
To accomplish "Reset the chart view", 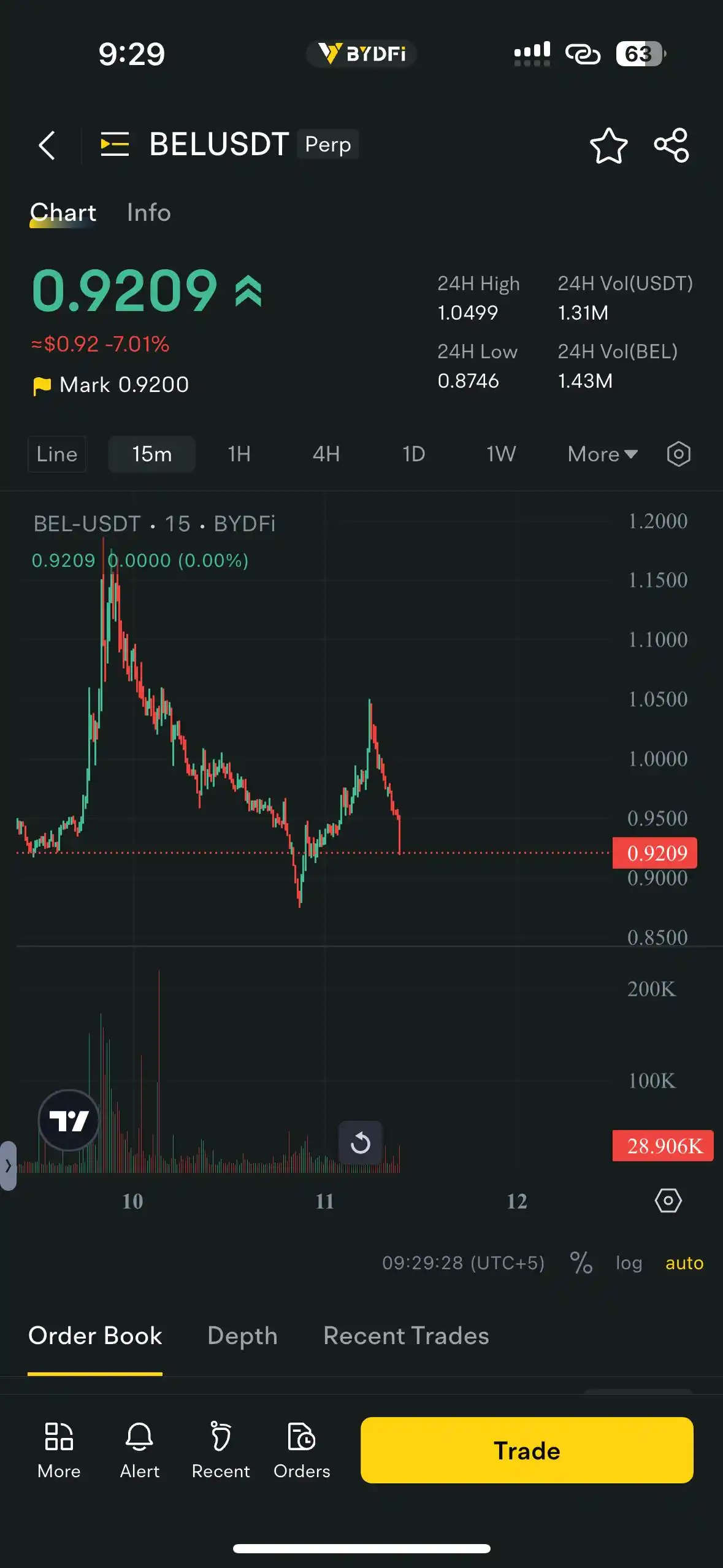I will pos(361,1143).
